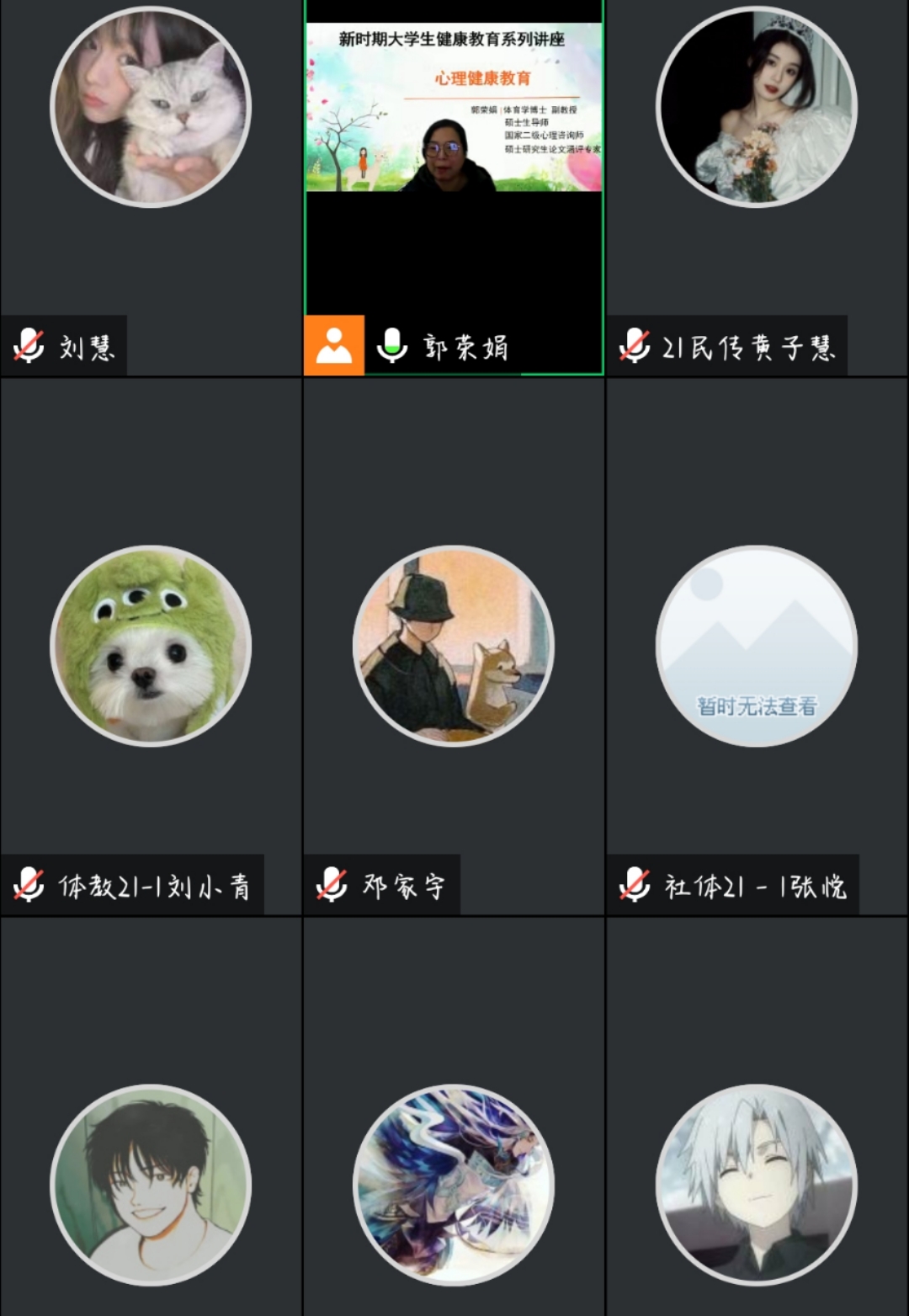Select participant tile of 邓家宇
This screenshot has height=1316, width=909.
(454, 646)
